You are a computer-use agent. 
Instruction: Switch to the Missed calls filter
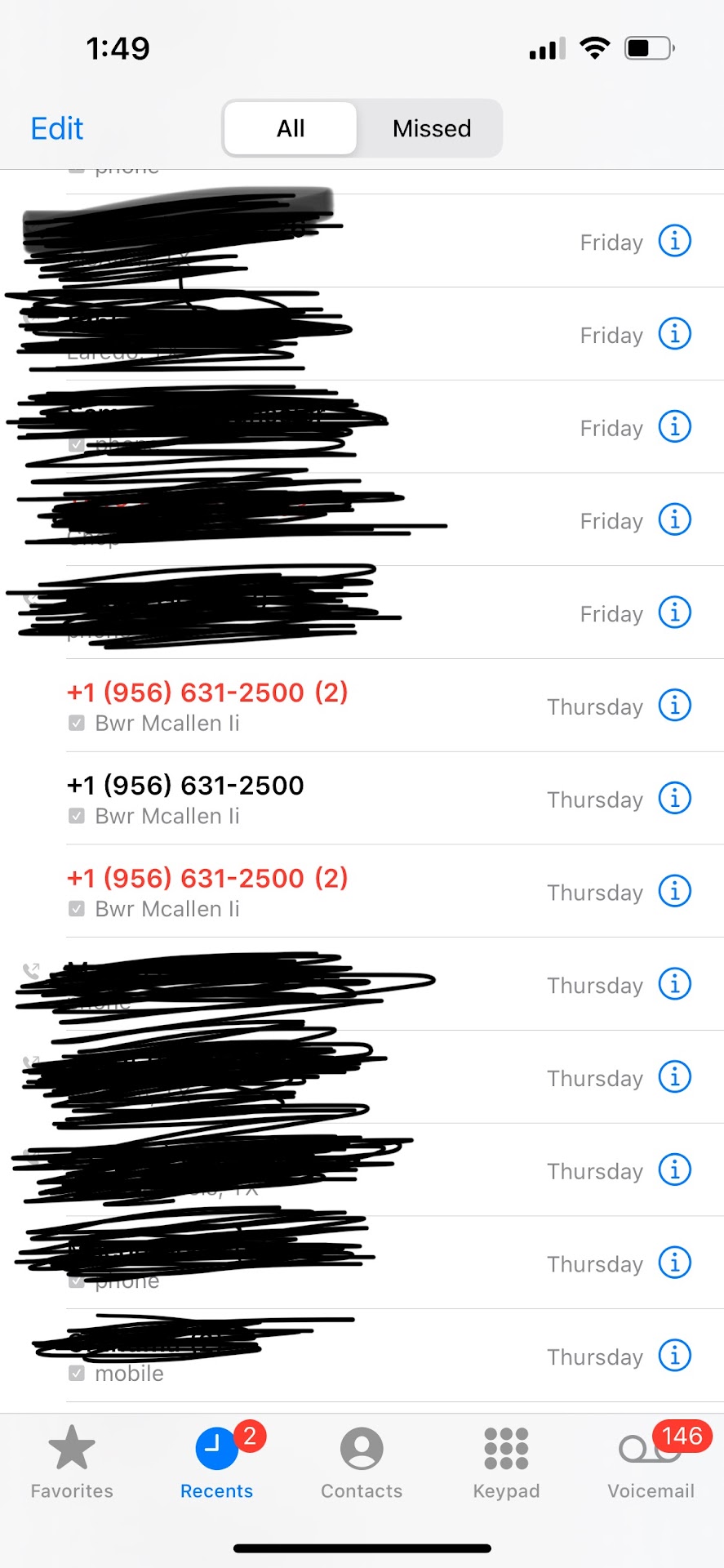point(431,128)
